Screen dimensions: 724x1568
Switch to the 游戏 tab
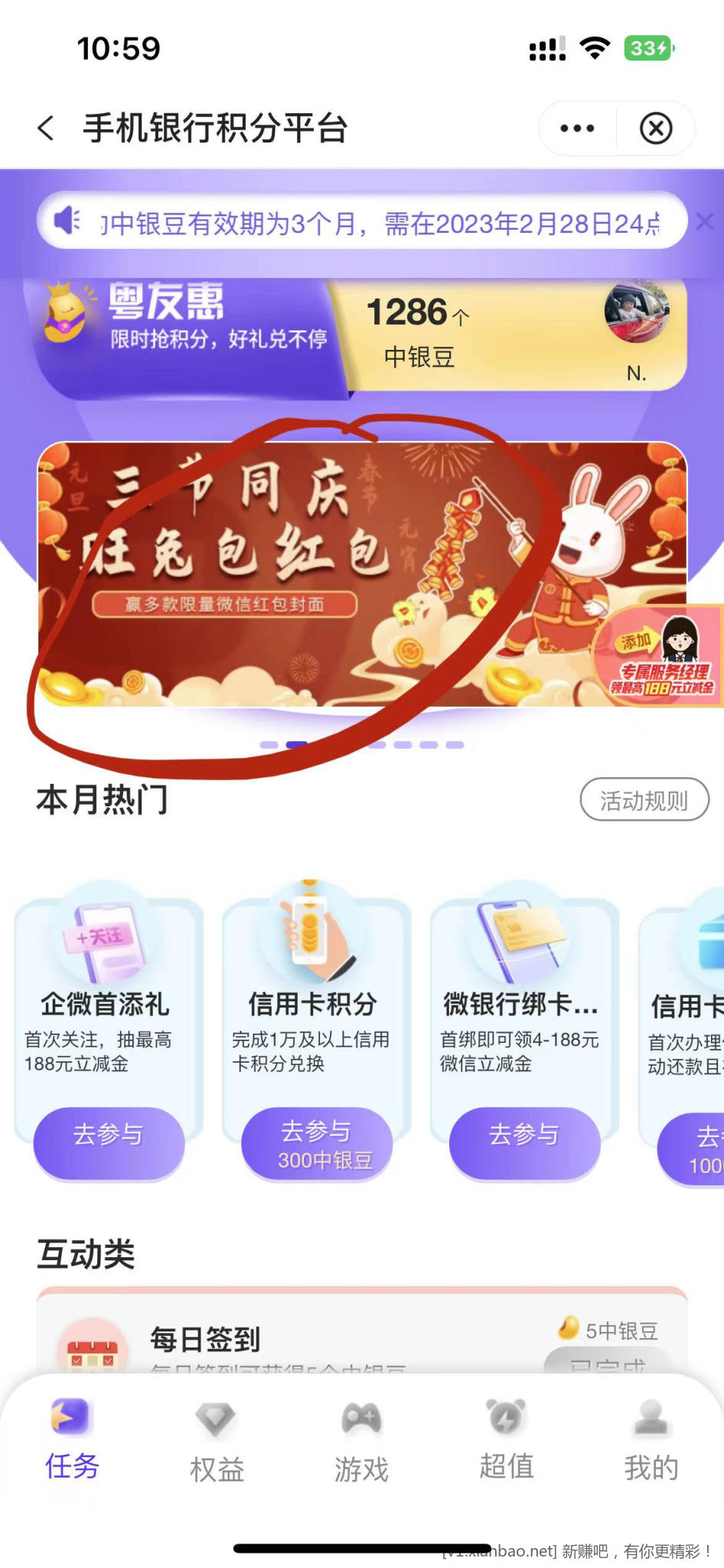(361, 1441)
